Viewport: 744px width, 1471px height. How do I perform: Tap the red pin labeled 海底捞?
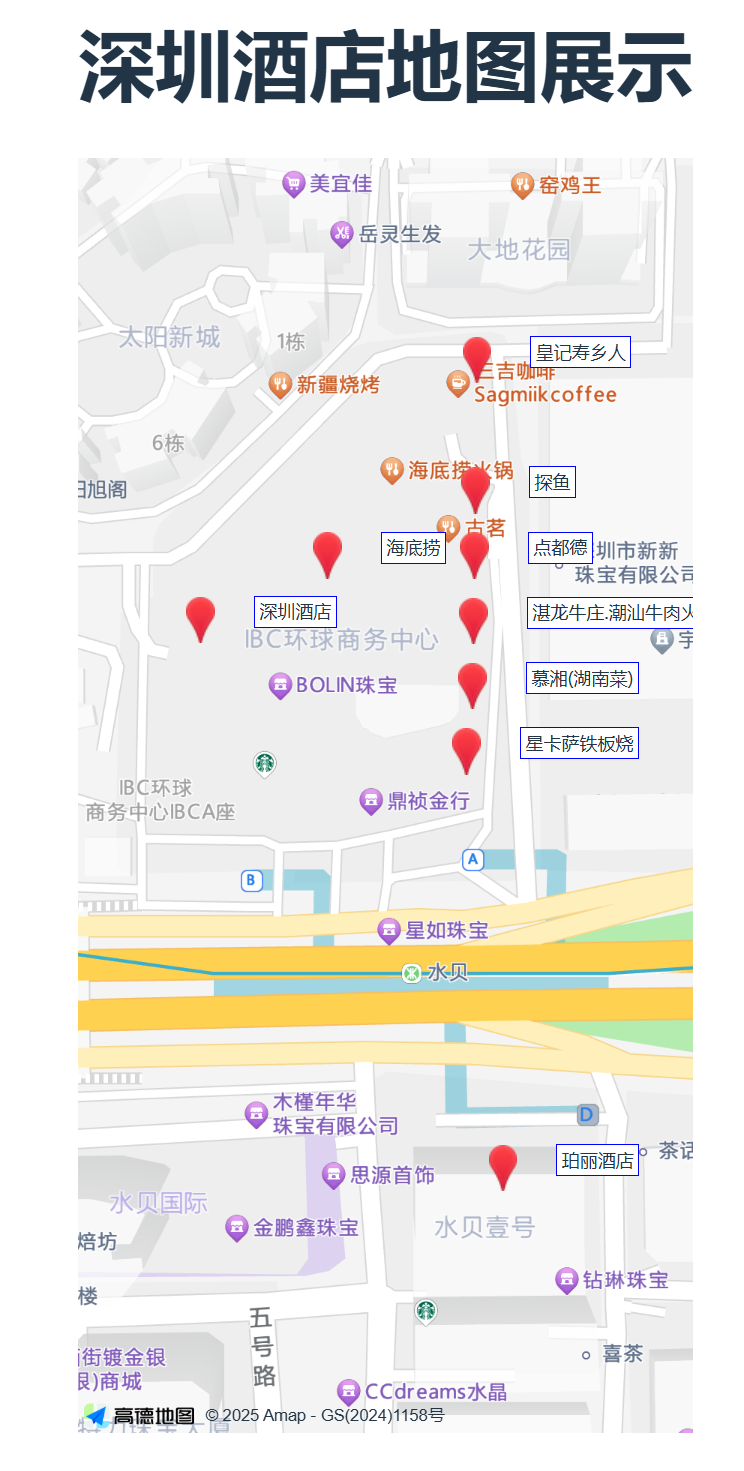(x=327, y=551)
